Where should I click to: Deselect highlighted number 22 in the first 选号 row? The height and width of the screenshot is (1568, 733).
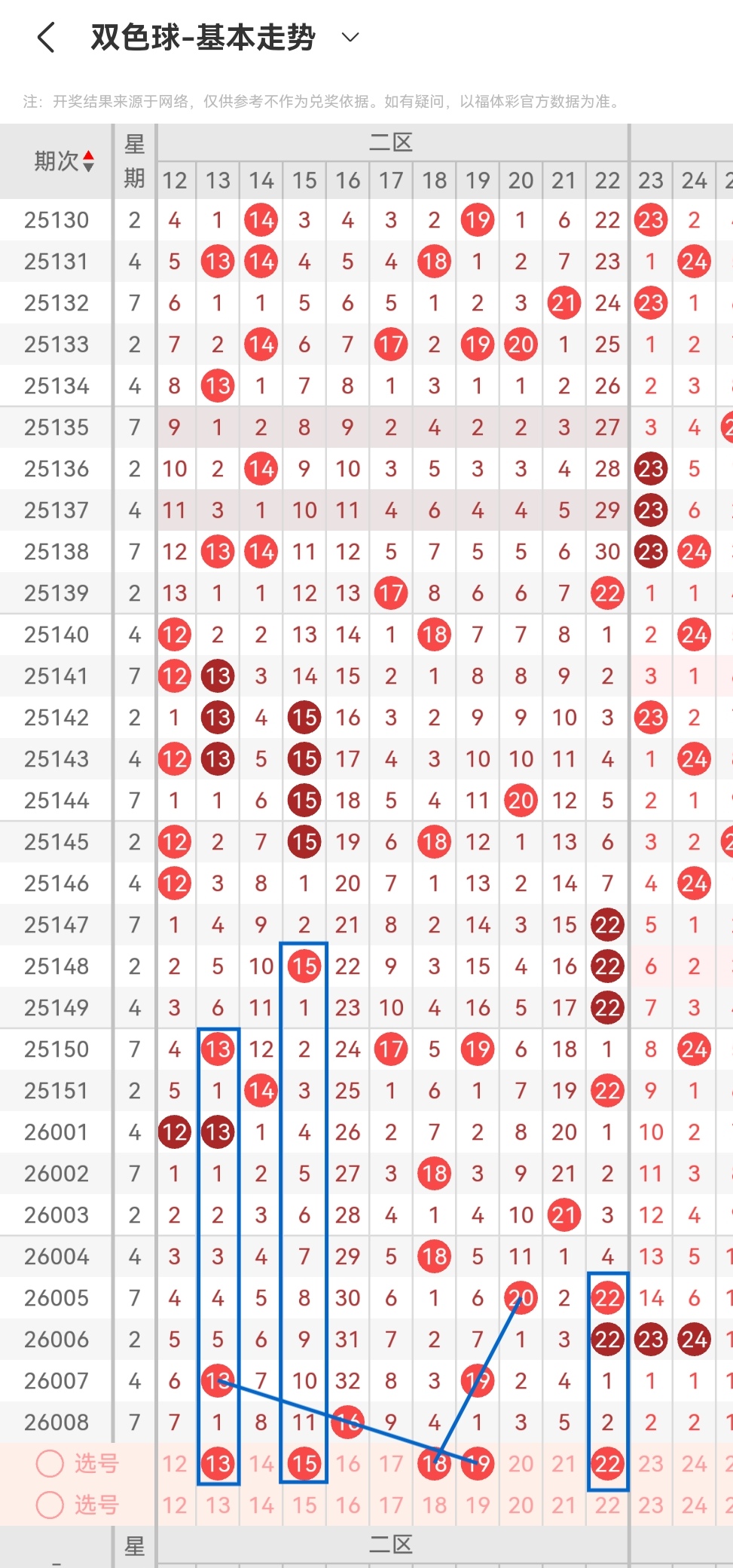pyautogui.click(x=607, y=1463)
